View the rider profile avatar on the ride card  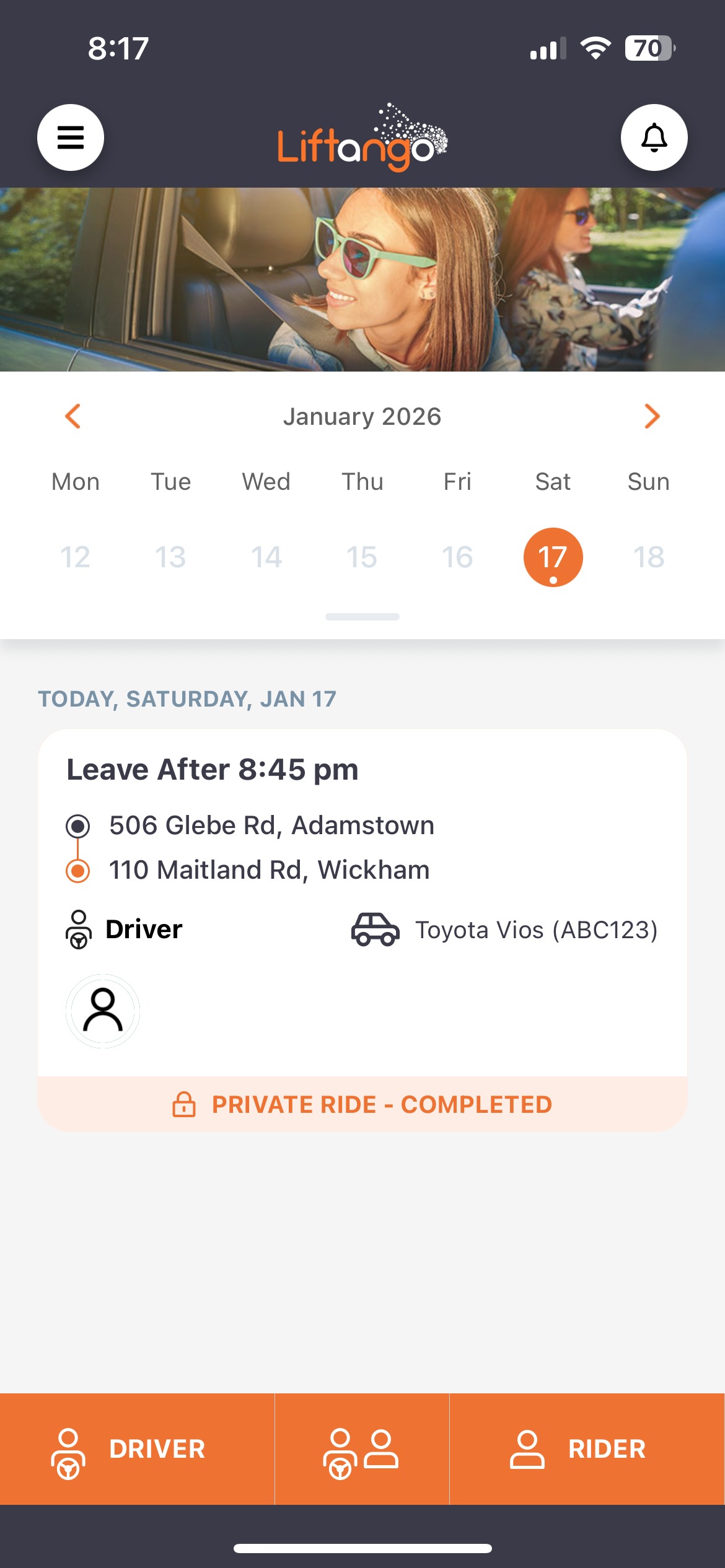(x=103, y=1011)
